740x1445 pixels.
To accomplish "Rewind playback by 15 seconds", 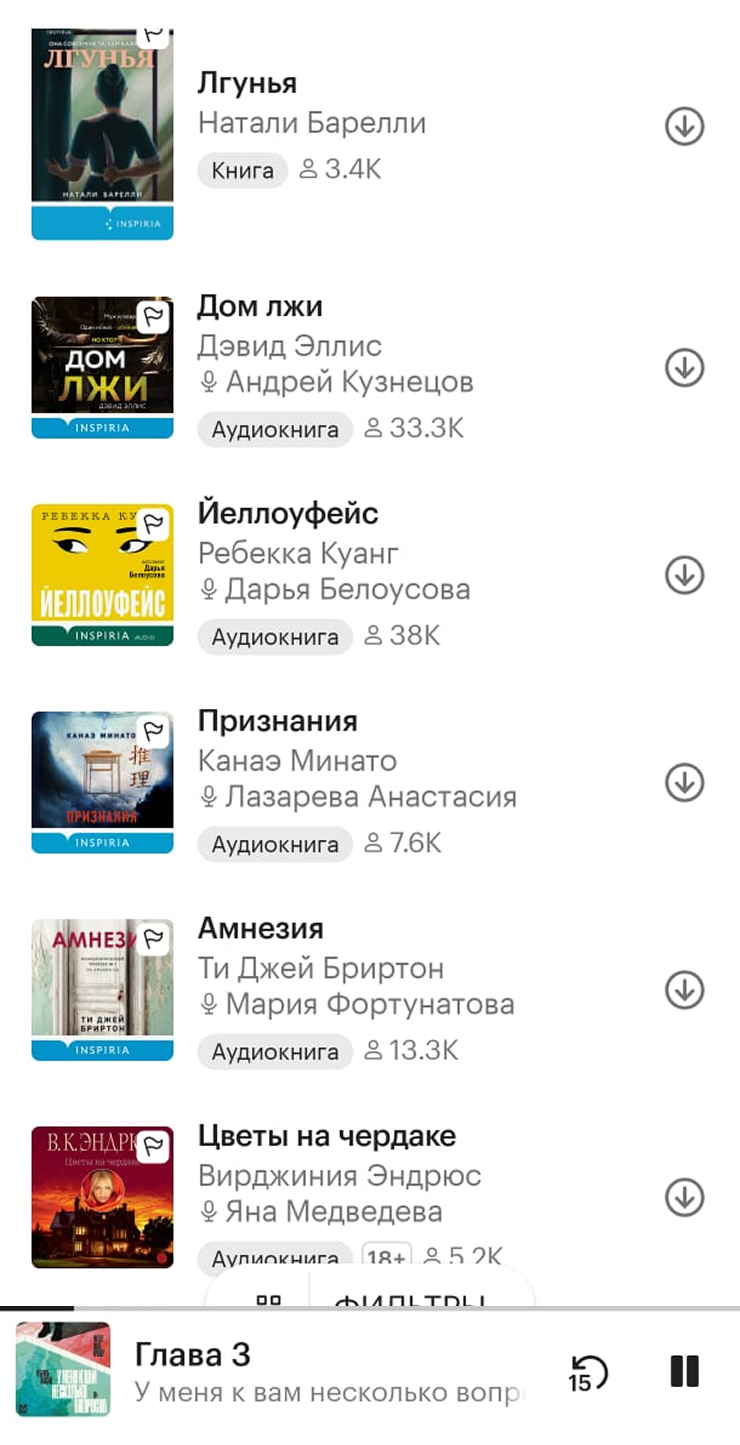I will (x=587, y=1372).
